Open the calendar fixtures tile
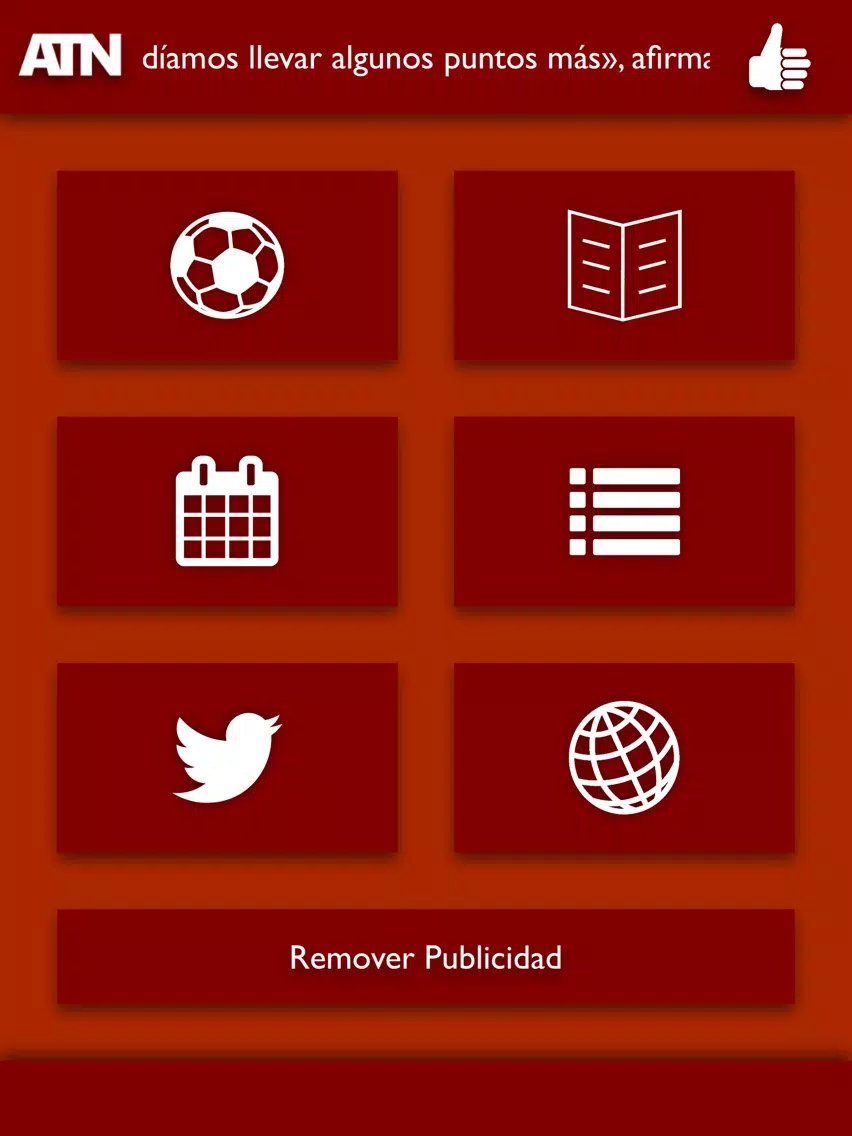Viewport: 852px width, 1136px height. (227, 511)
